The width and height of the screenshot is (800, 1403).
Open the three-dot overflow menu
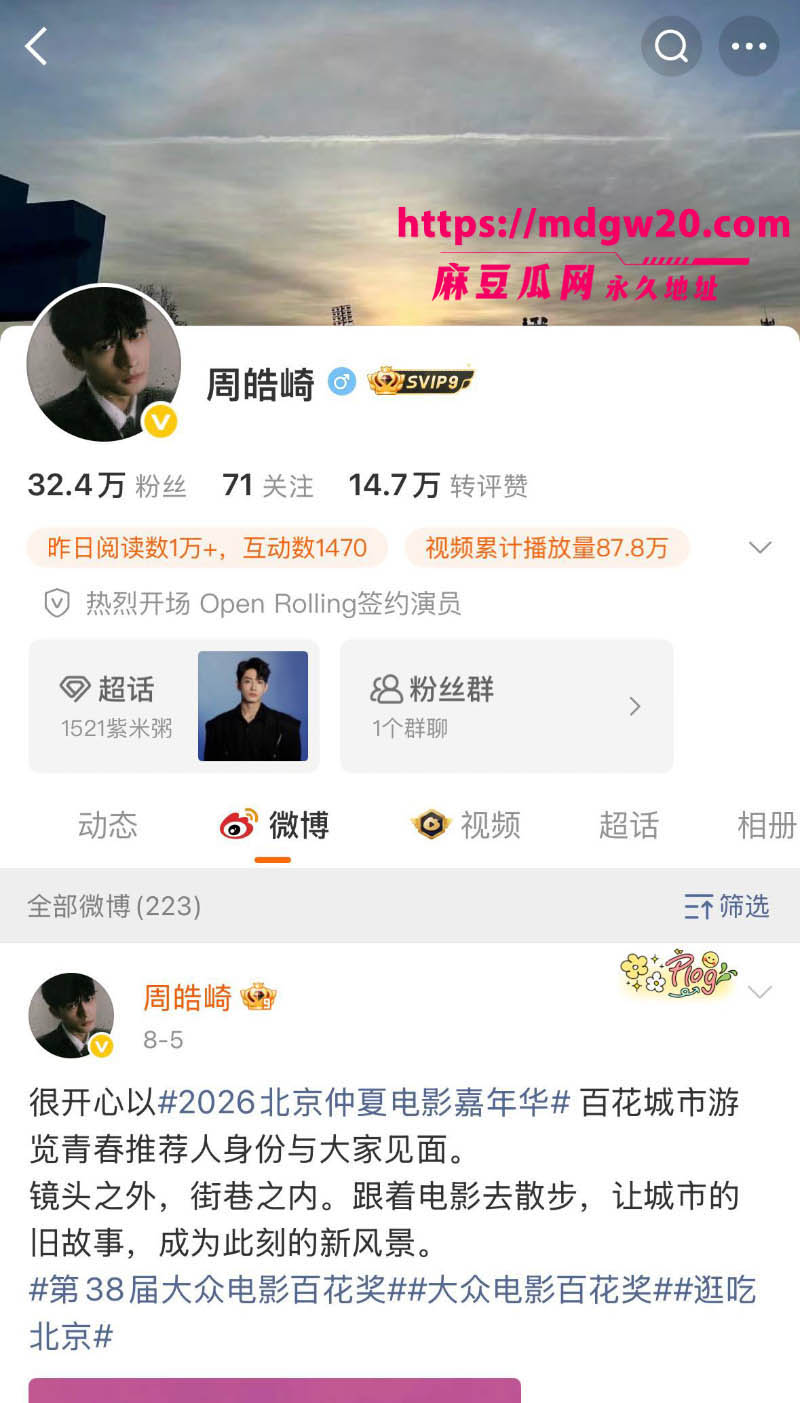748,46
